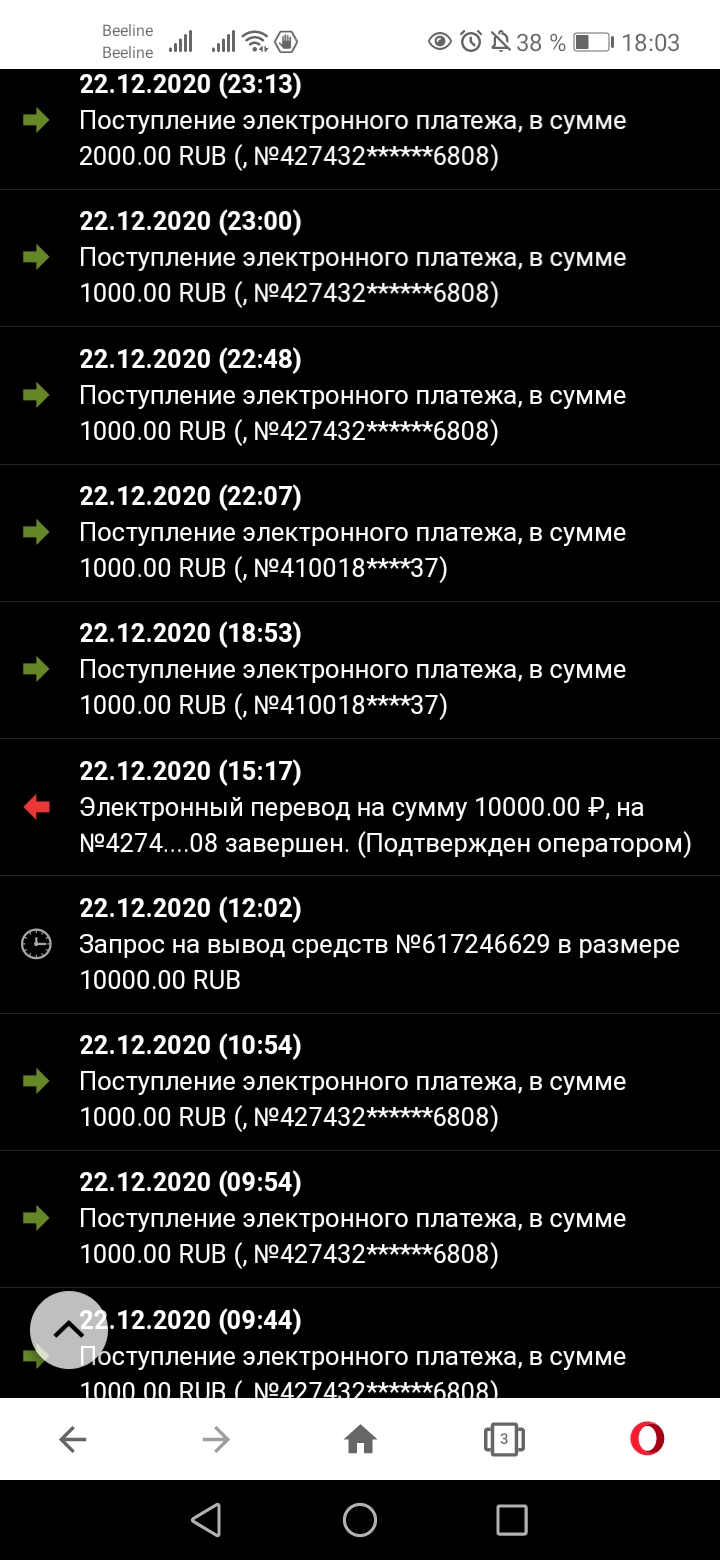This screenshot has width=720, height=1560.
Task: Open the Opera menu
Action: point(647,1439)
